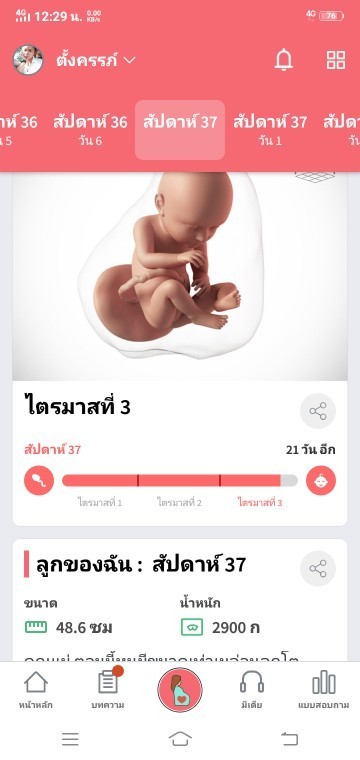Open the notifications bell
Viewport: 360px width, 760px height.
[x=284, y=60]
